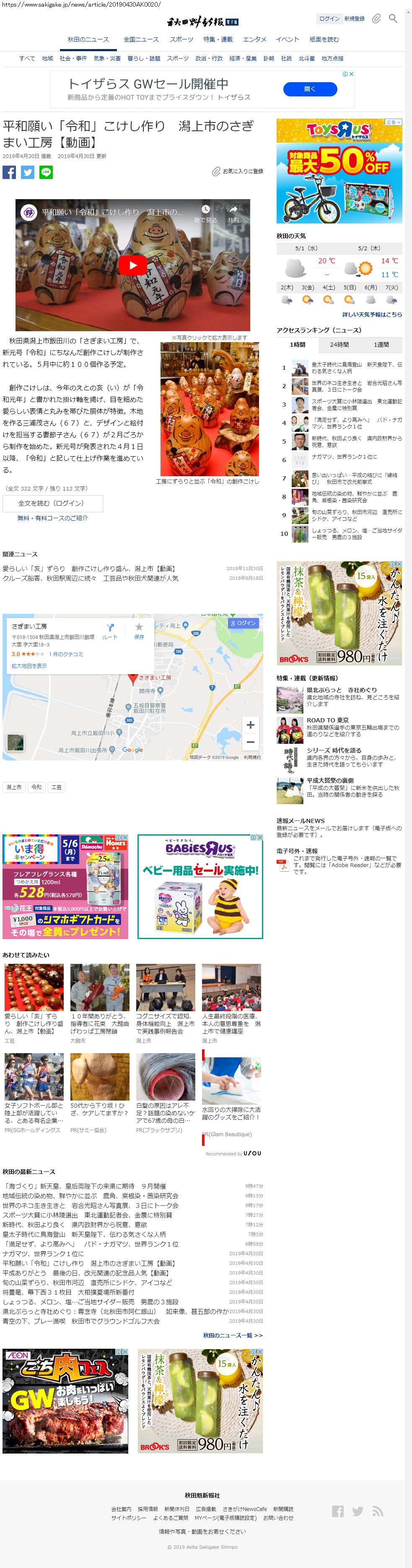Open 拡大地図を表示 map link
The image size is (412, 1568).
pyautogui.click(x=29, y=666)
